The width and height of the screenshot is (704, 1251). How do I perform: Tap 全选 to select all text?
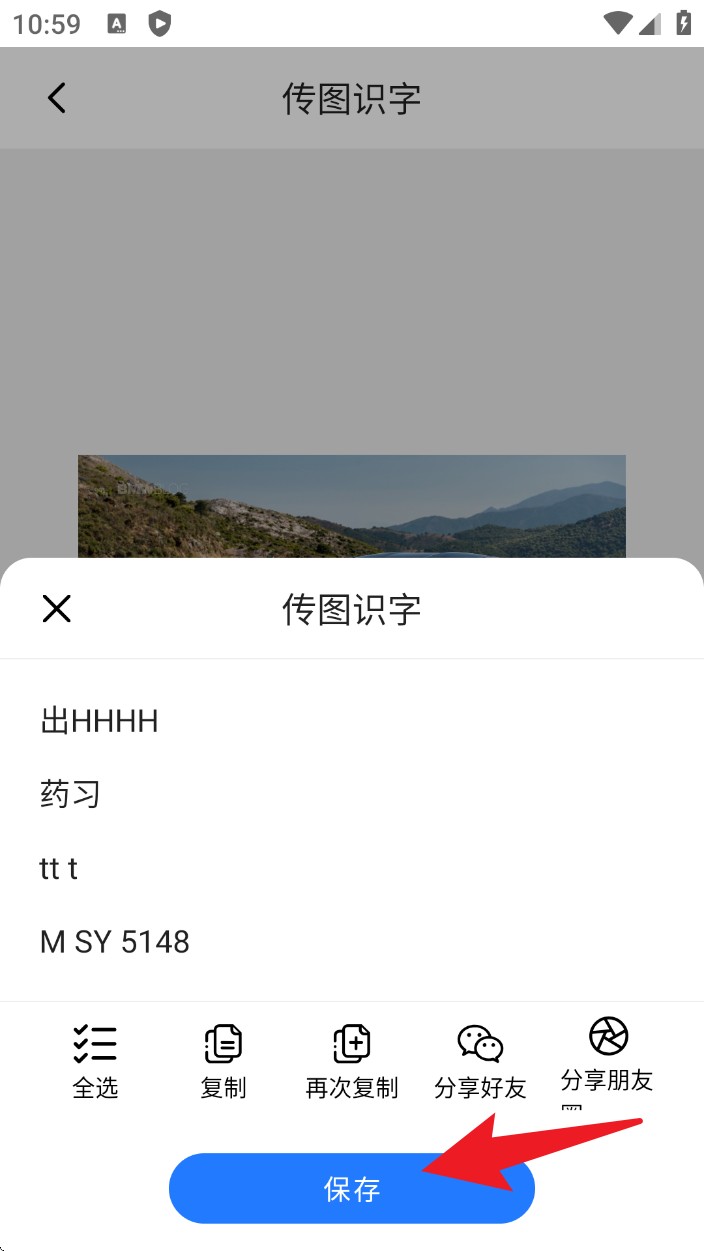(x=95, y=1062)
